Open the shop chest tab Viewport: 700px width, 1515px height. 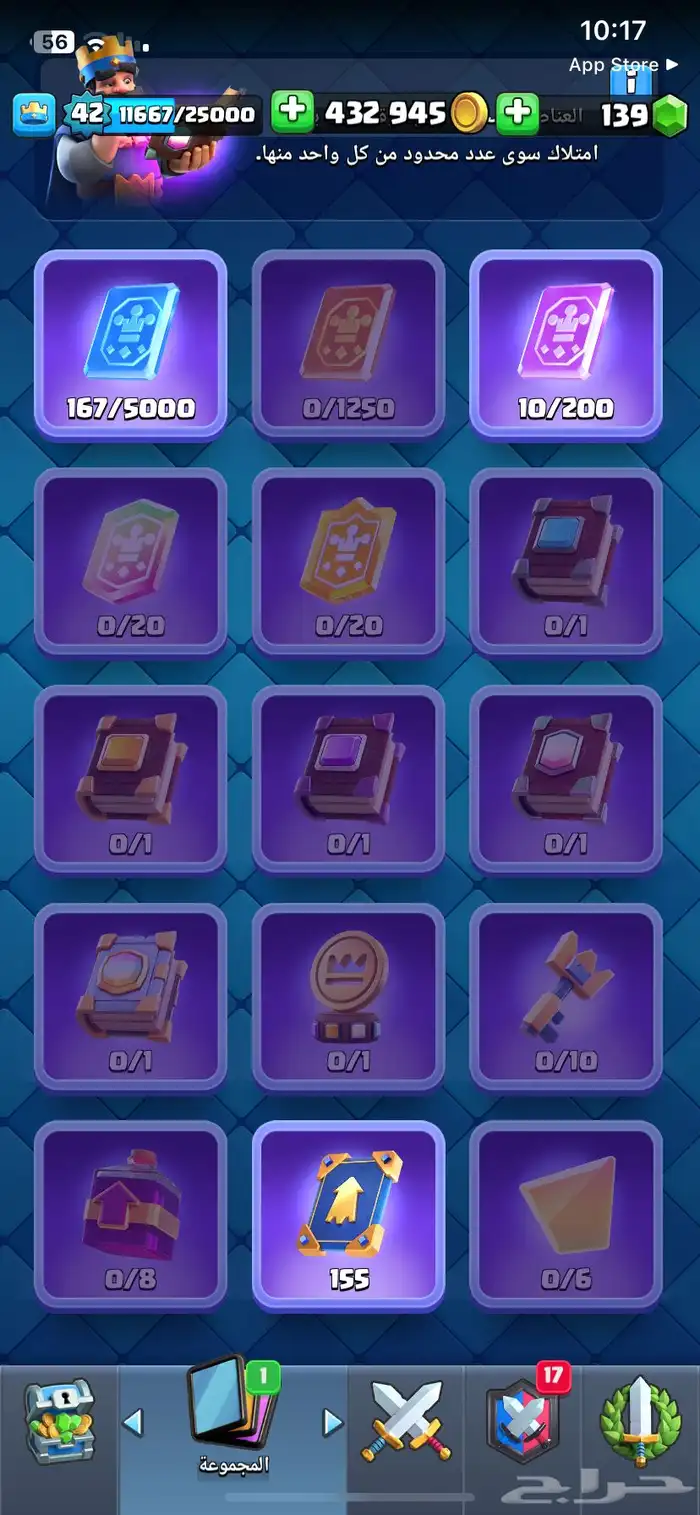59,1423
